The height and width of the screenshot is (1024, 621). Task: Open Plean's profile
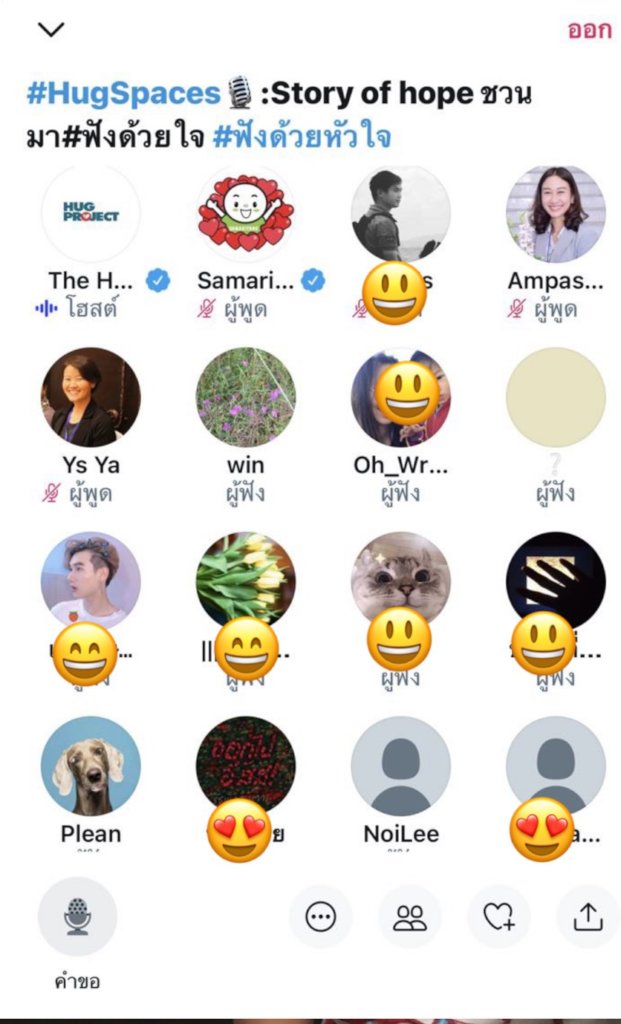click(91, 766)
